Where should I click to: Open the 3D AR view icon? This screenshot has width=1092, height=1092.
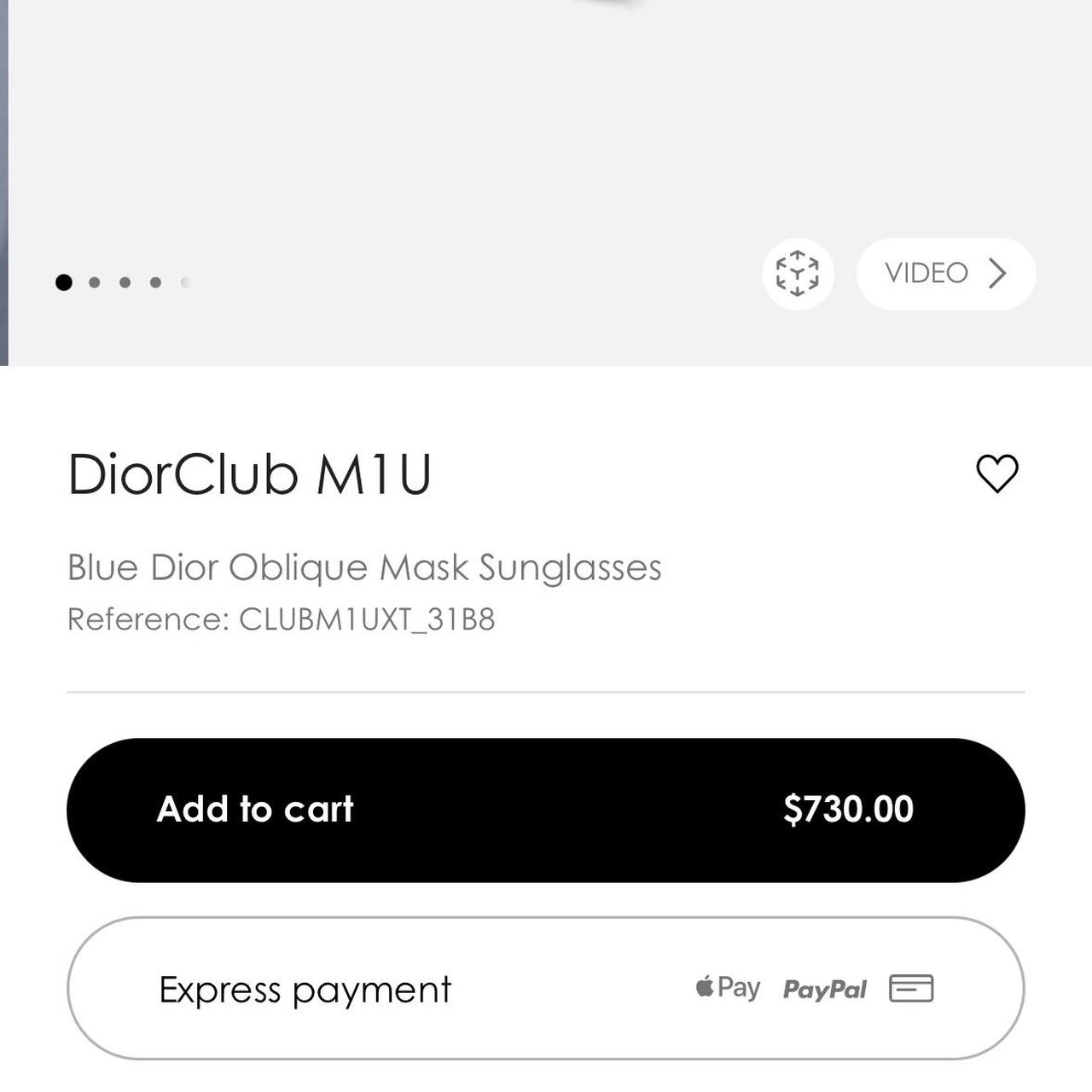[x=798, y=274]
